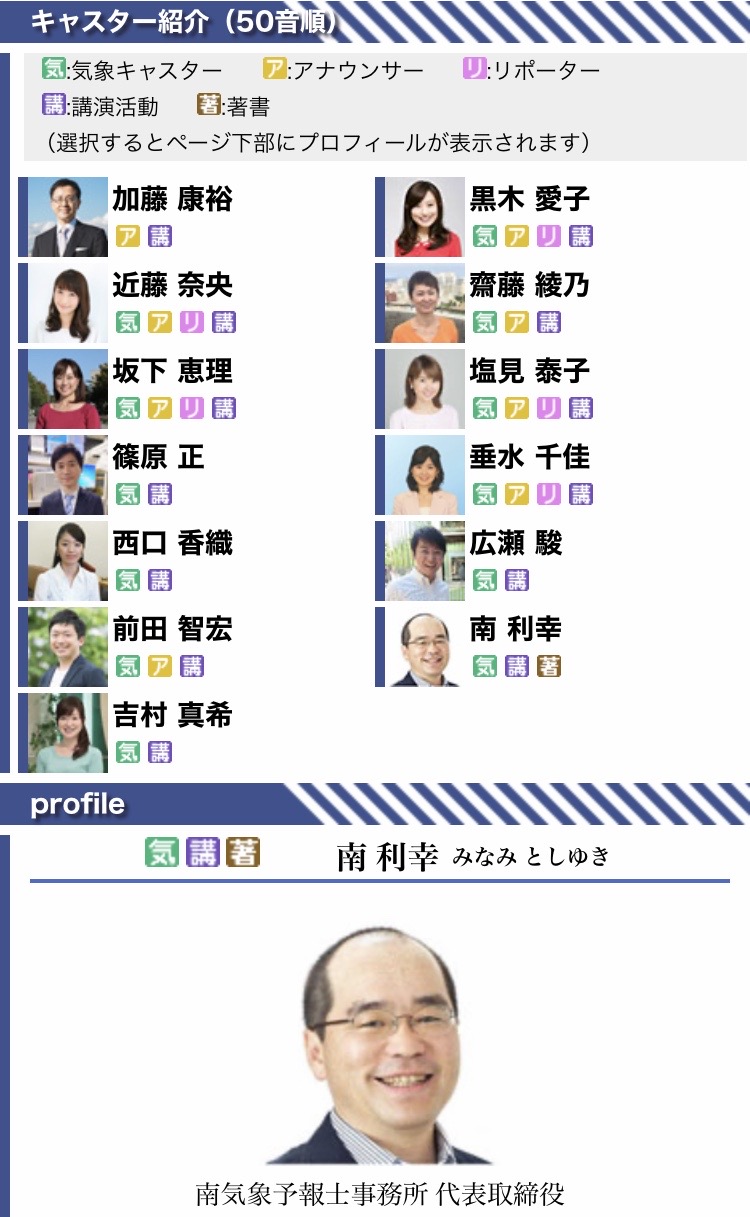Tap 南 利幸 in the caster list

pos(516,630)
